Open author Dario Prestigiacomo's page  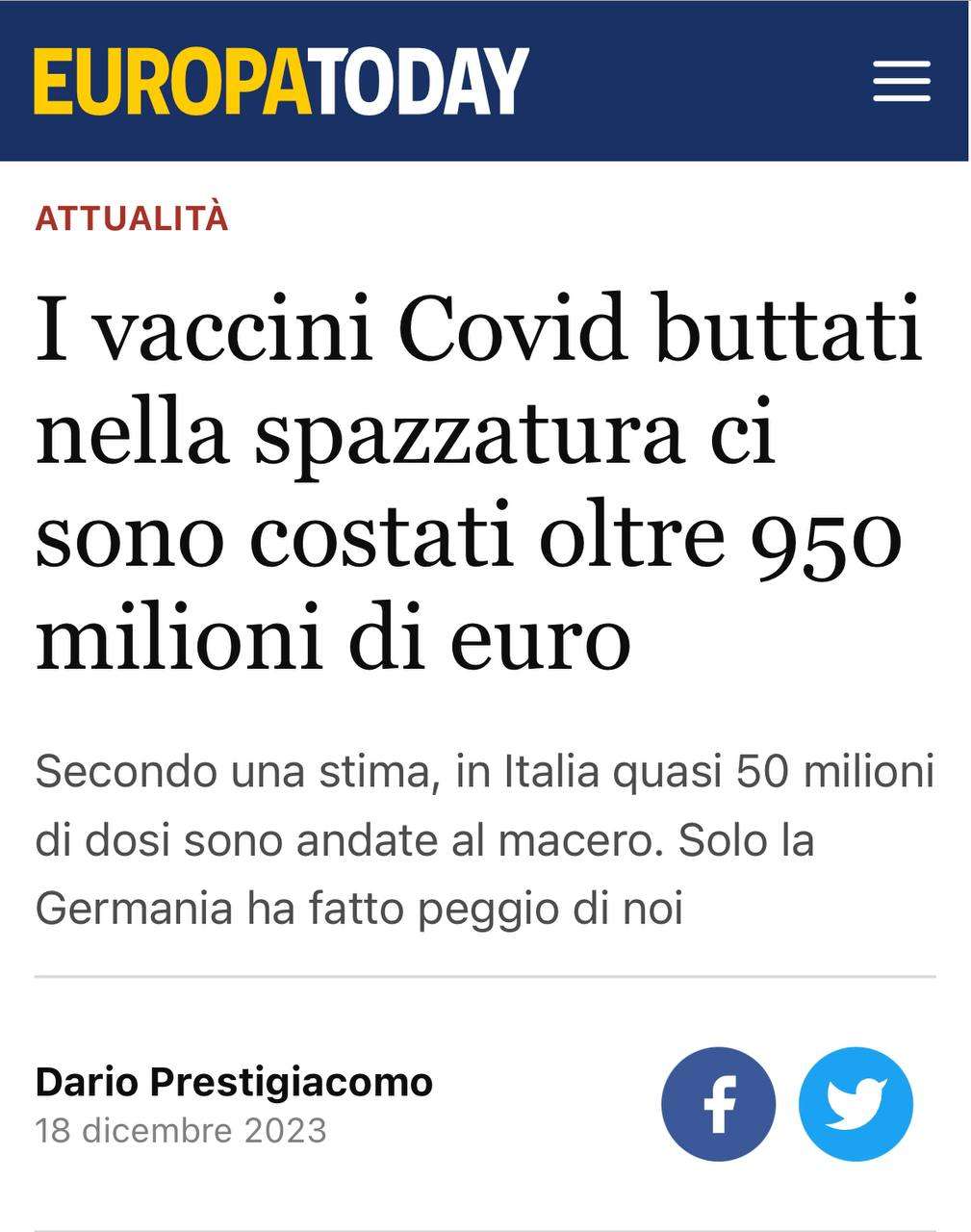234,1082
